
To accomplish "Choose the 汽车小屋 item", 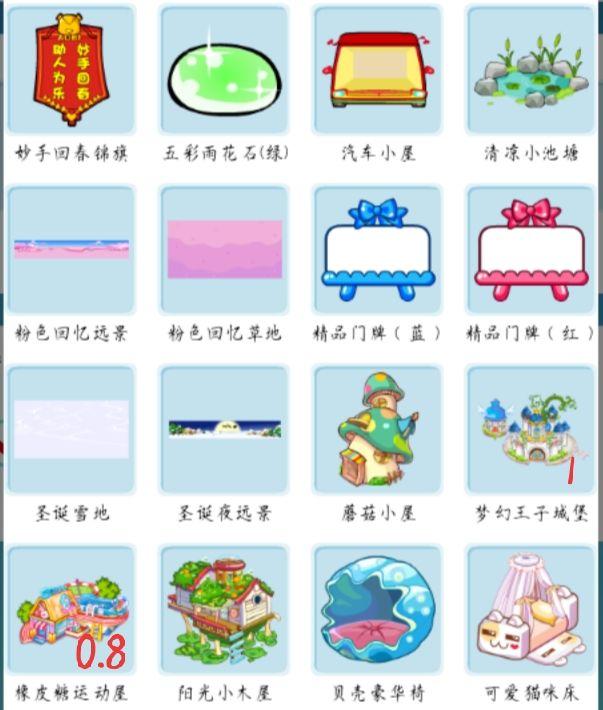I will (x=377, y=70).
